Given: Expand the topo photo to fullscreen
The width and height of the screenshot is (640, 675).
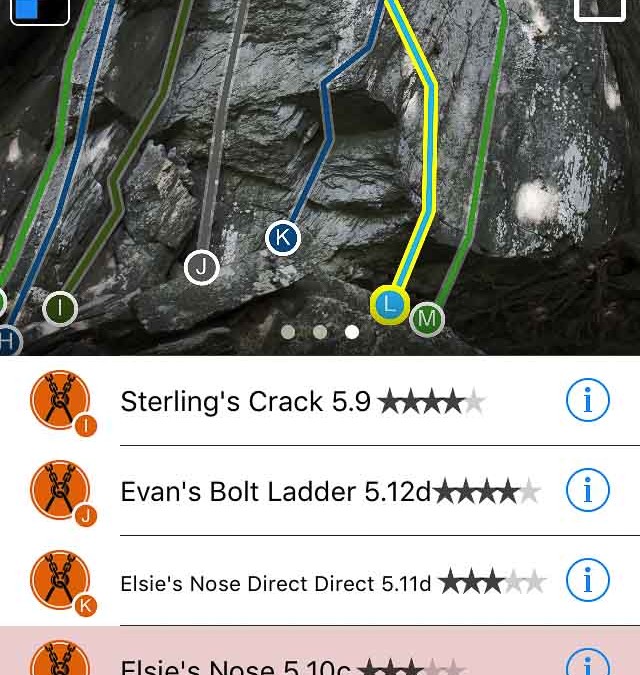Looking at the screenshot, I should coord(600,8).
